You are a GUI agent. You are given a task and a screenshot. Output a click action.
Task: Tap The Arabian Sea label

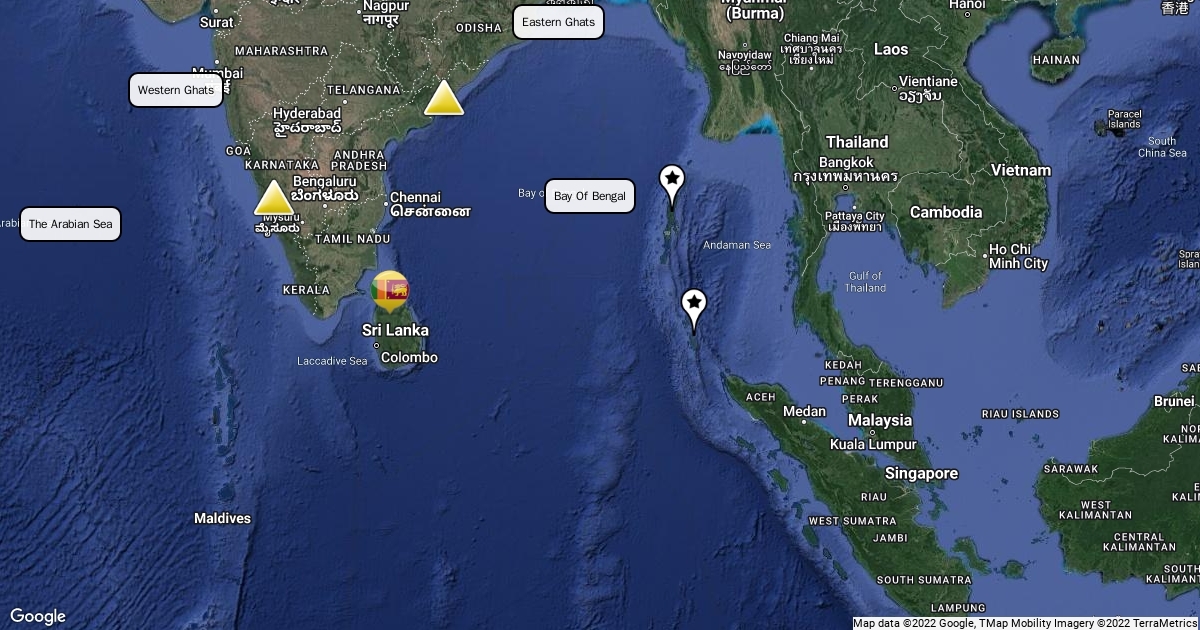pos(70,224)
